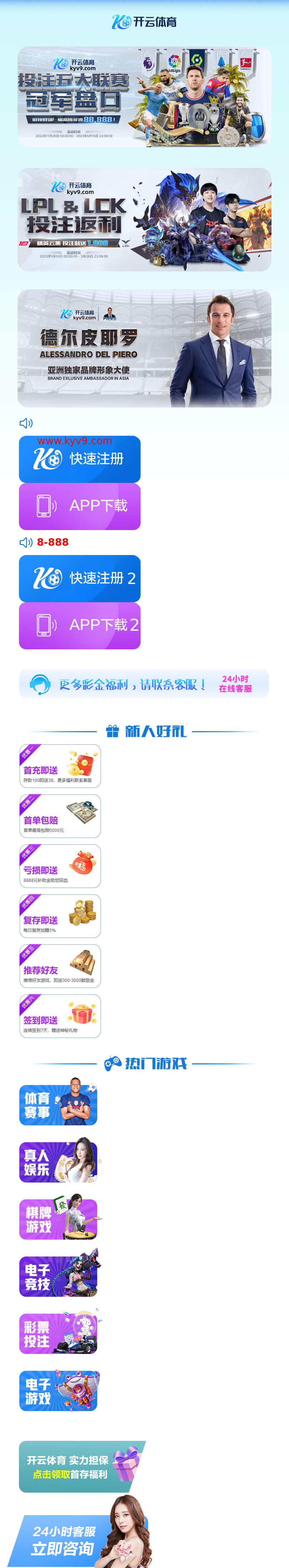Open the 推荐好友 offer card
Screen dimensions: 289x1568
(60, 965)
